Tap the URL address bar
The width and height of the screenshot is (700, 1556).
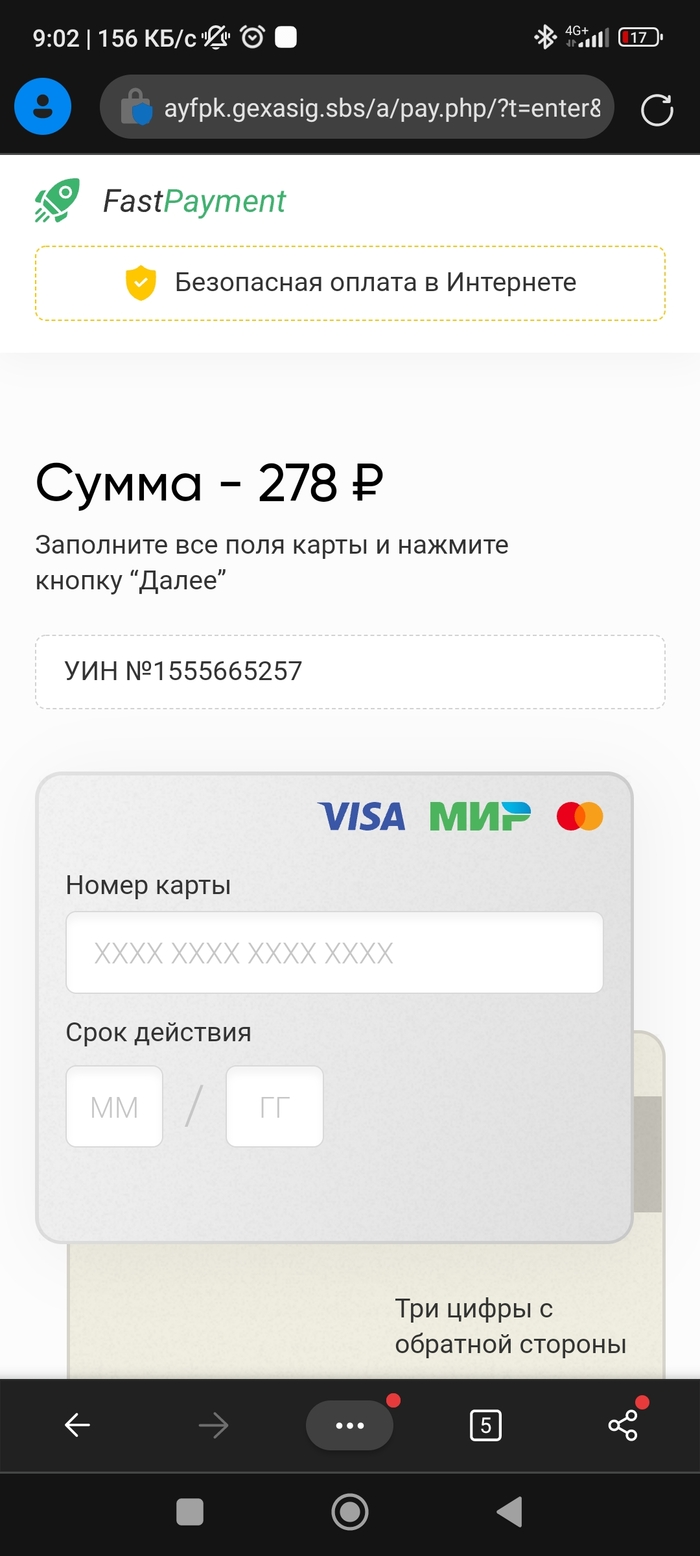pos(360,107)
